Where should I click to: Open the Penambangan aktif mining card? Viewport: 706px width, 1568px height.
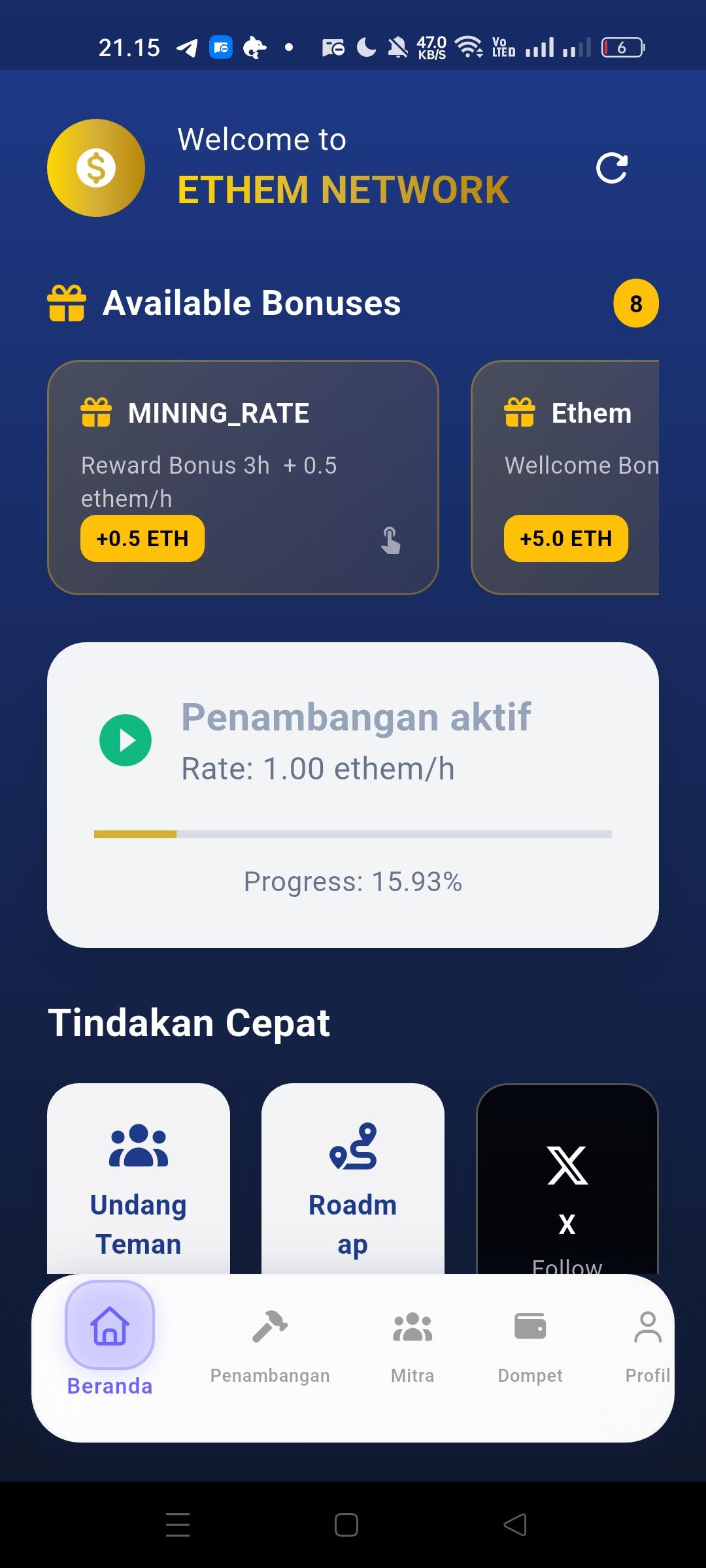(353, 794)
